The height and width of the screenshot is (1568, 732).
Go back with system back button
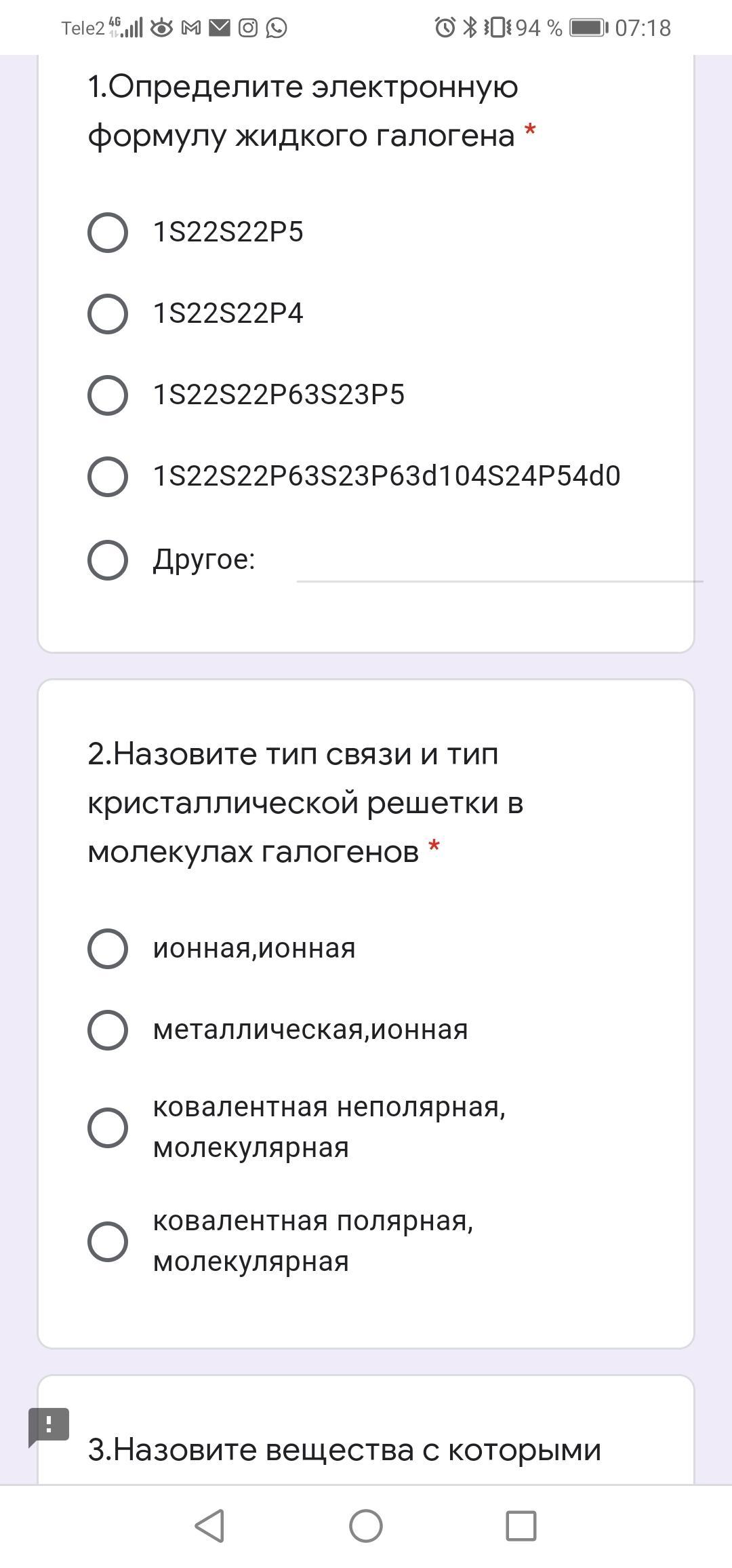tap(209, 1525)
